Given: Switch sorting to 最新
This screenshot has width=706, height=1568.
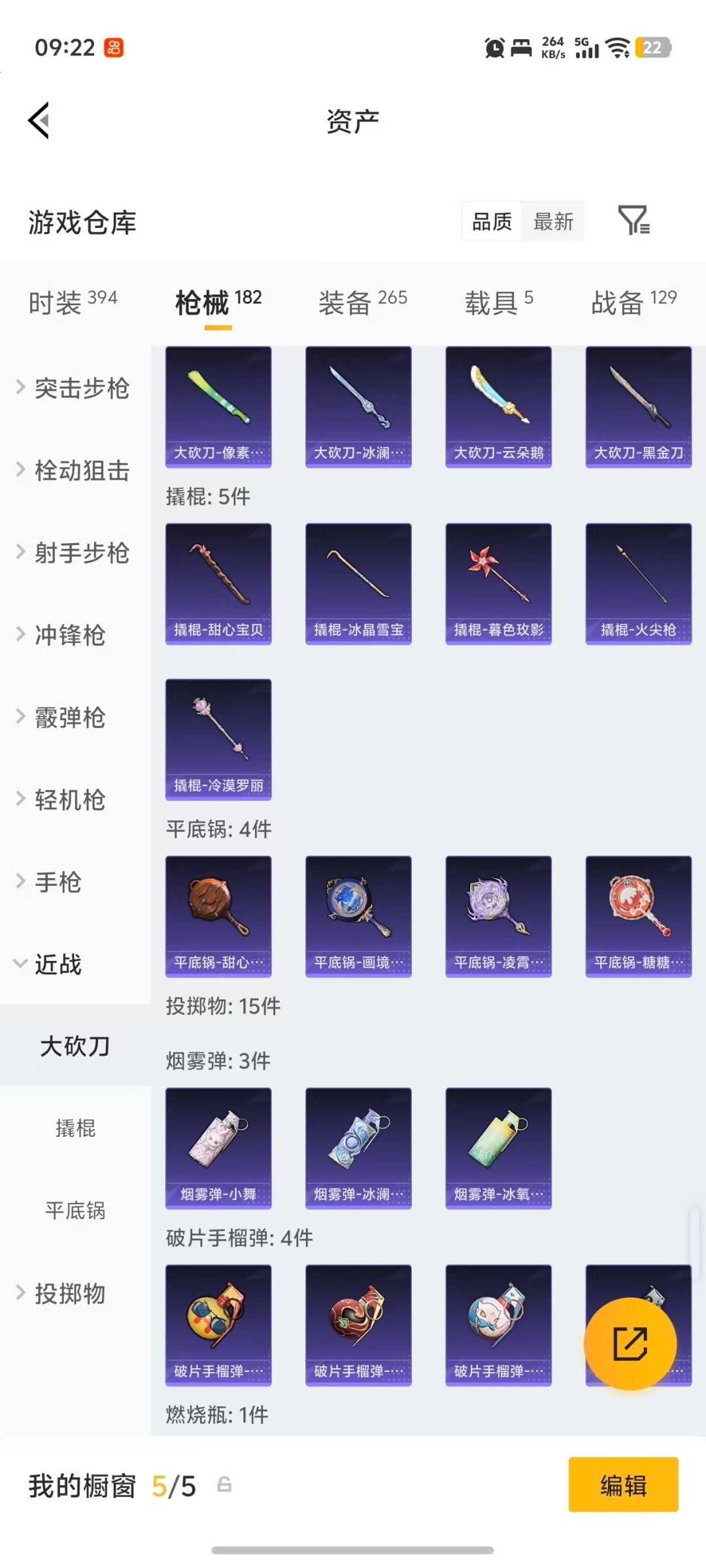Looking at the screenshot, I should click(552, 222).
